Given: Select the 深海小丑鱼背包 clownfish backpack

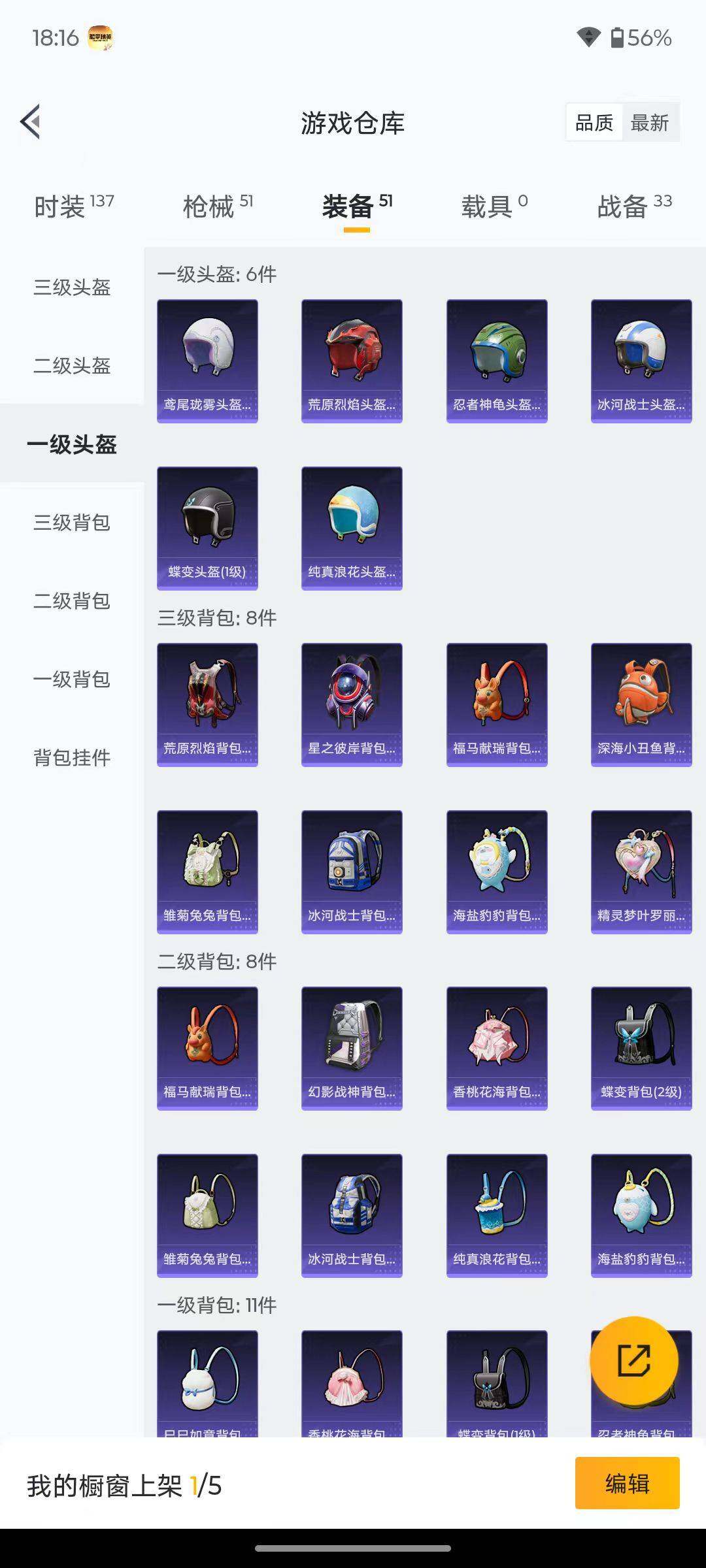Looking at the screenshot, I should coord(641,702).
